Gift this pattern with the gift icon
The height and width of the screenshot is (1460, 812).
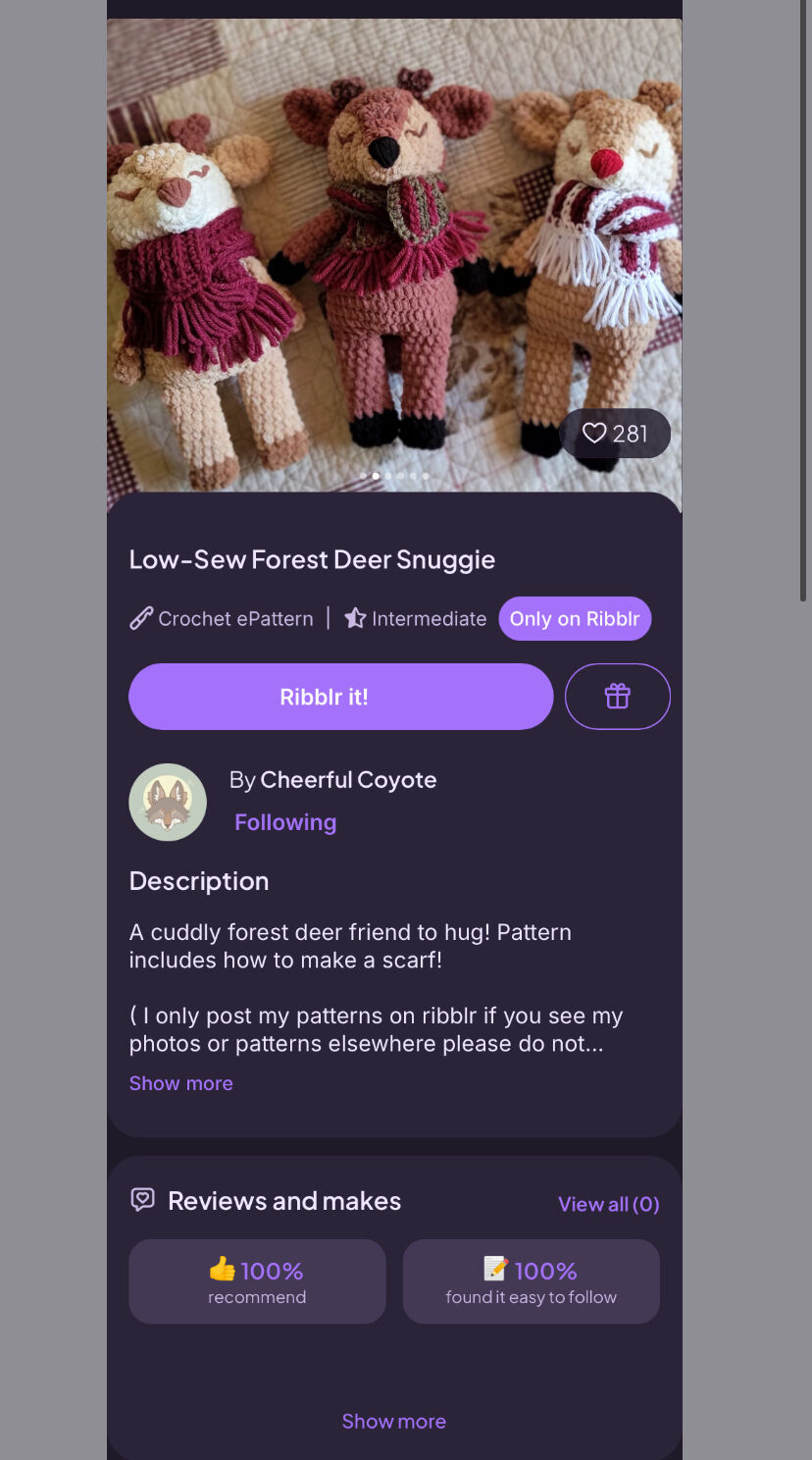point(617,697)
